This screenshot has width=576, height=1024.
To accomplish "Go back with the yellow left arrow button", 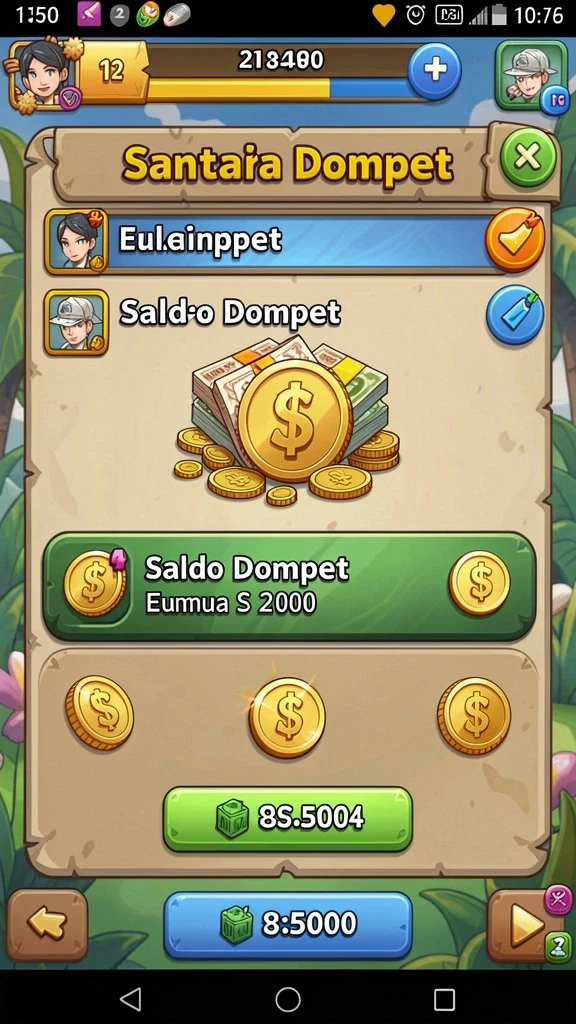I will pos(47,925).
